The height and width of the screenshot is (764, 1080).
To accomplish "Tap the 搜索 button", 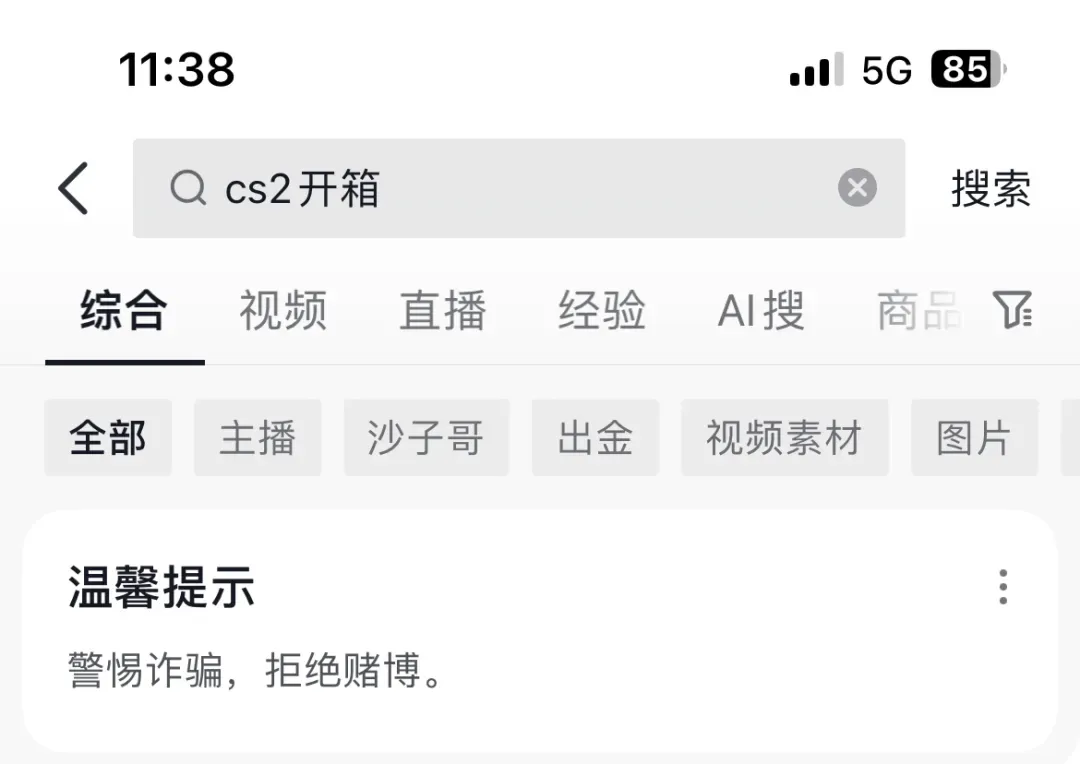I will [990, 188].
